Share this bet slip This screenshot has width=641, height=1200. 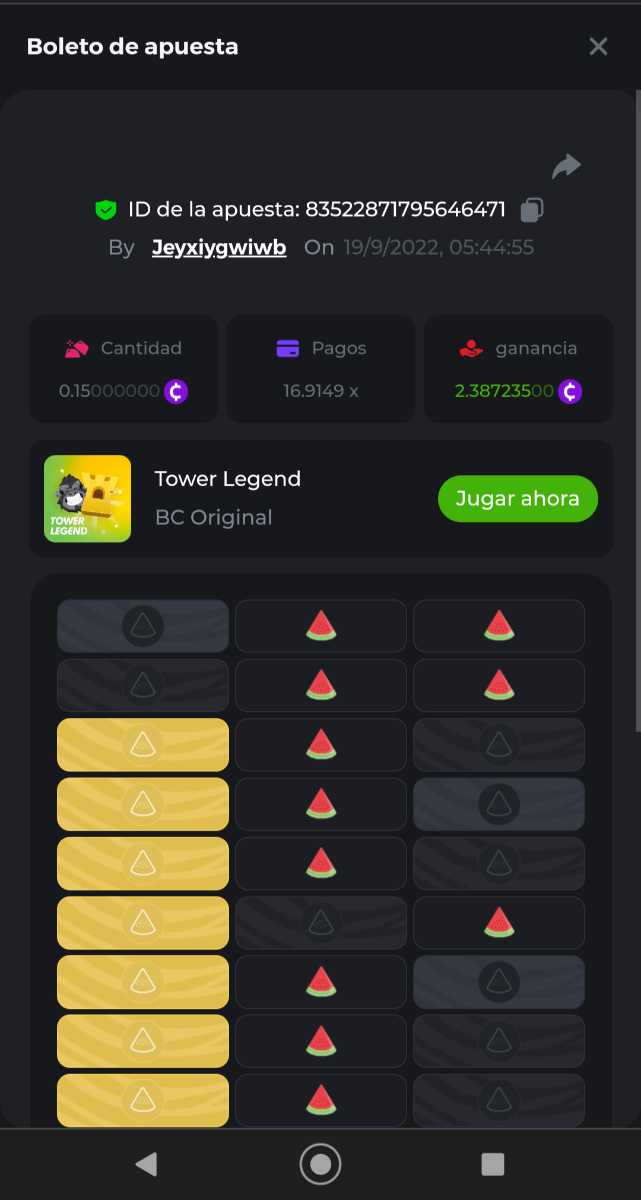(566, 166)
